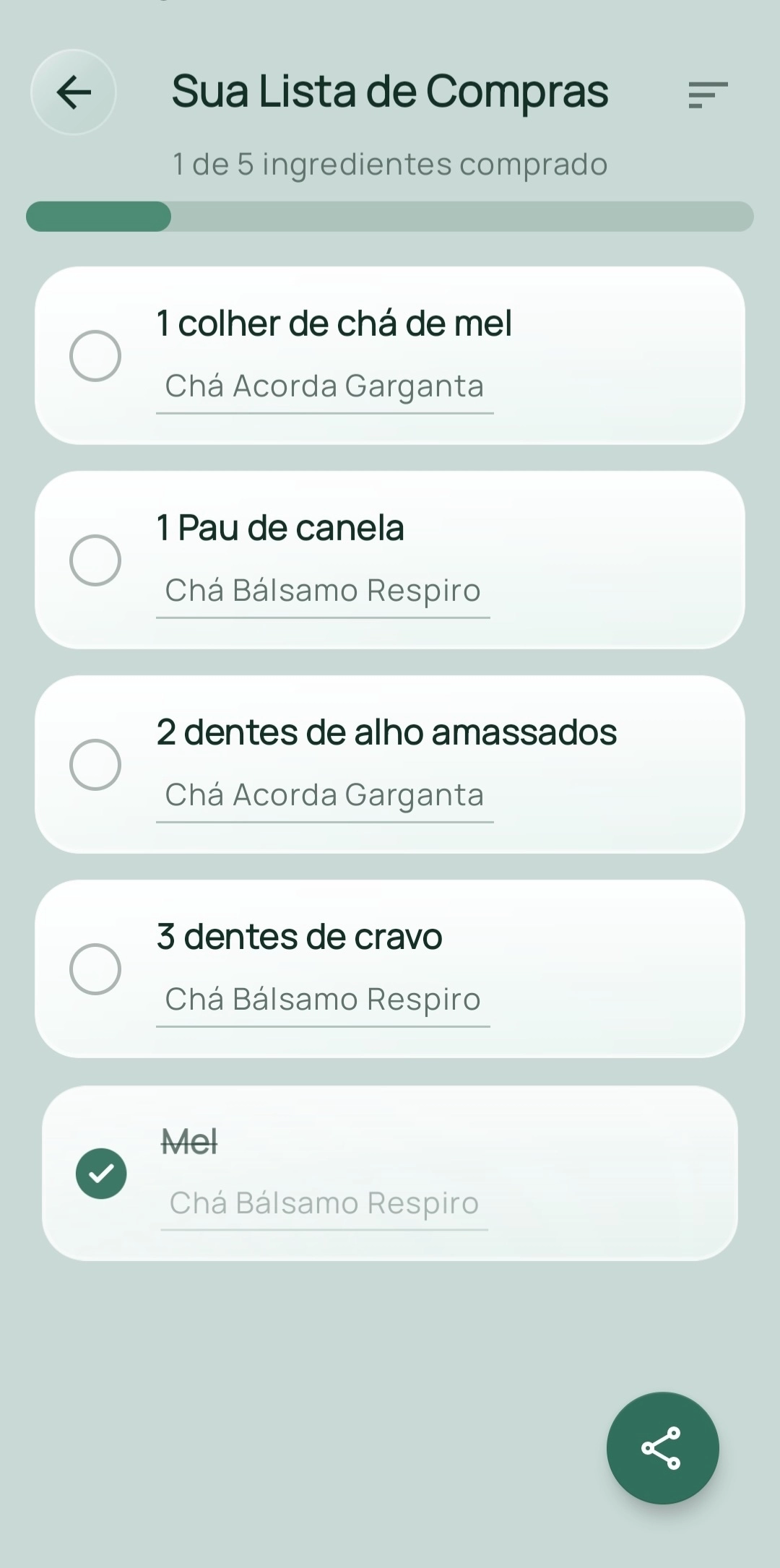The image size is (780, 1568).
Task: Click the shopping progress bar
Action: (390, 215)
